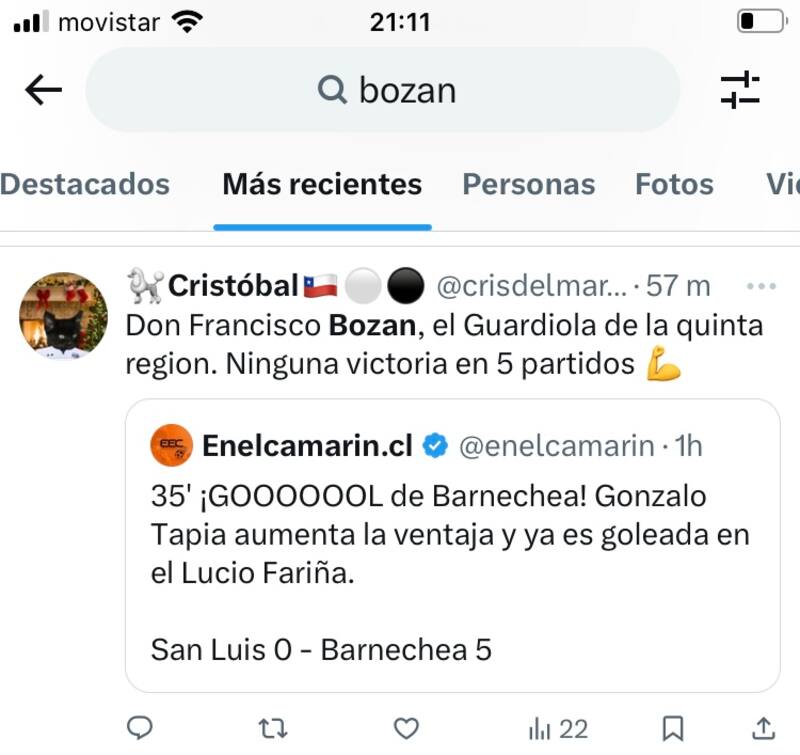The width and height of the screenshot is (800, 755).
Task: Open the overflow menu on Cristóbal's post
Action: (761, 286)
